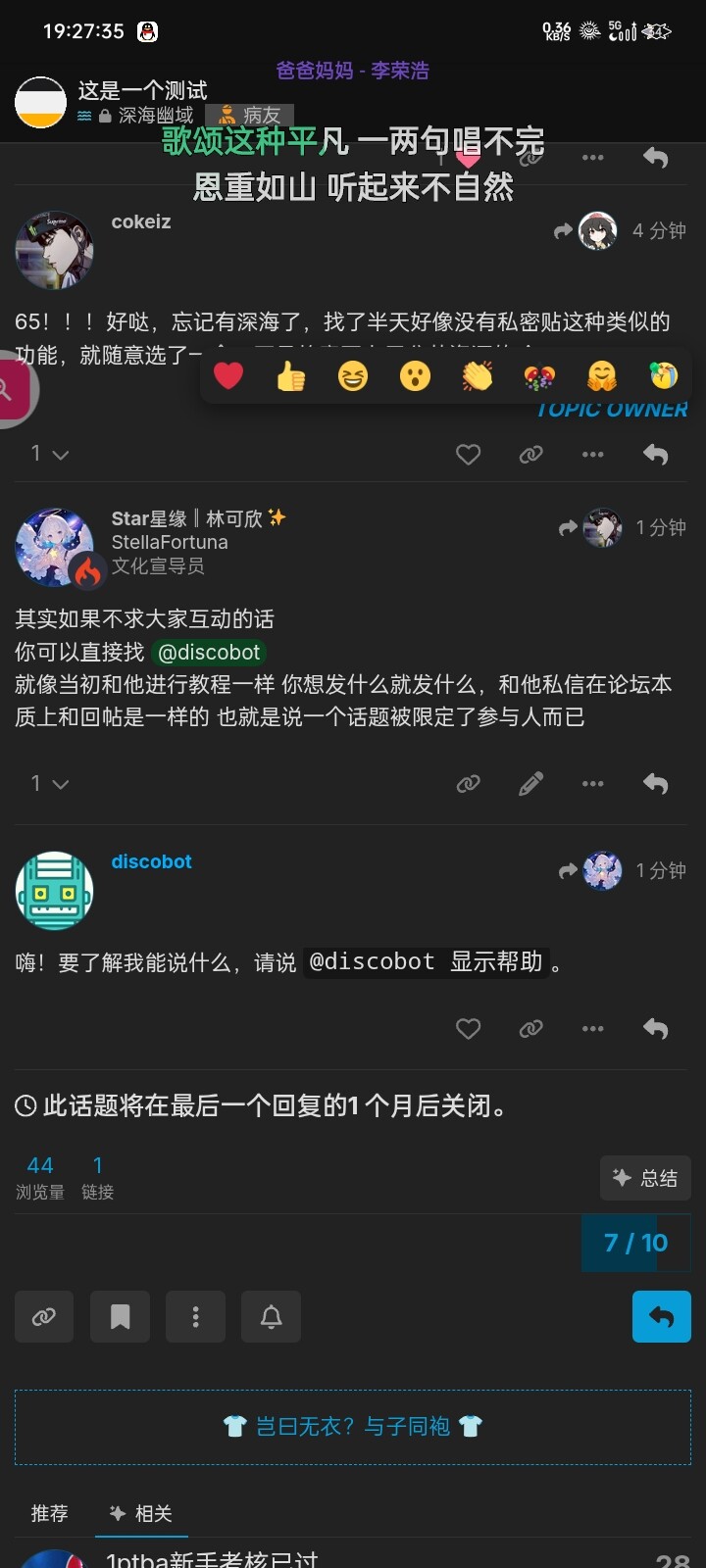Copy link of Star星缘's post
This screenshot has width=706, height=1568.
pos(469,784)
